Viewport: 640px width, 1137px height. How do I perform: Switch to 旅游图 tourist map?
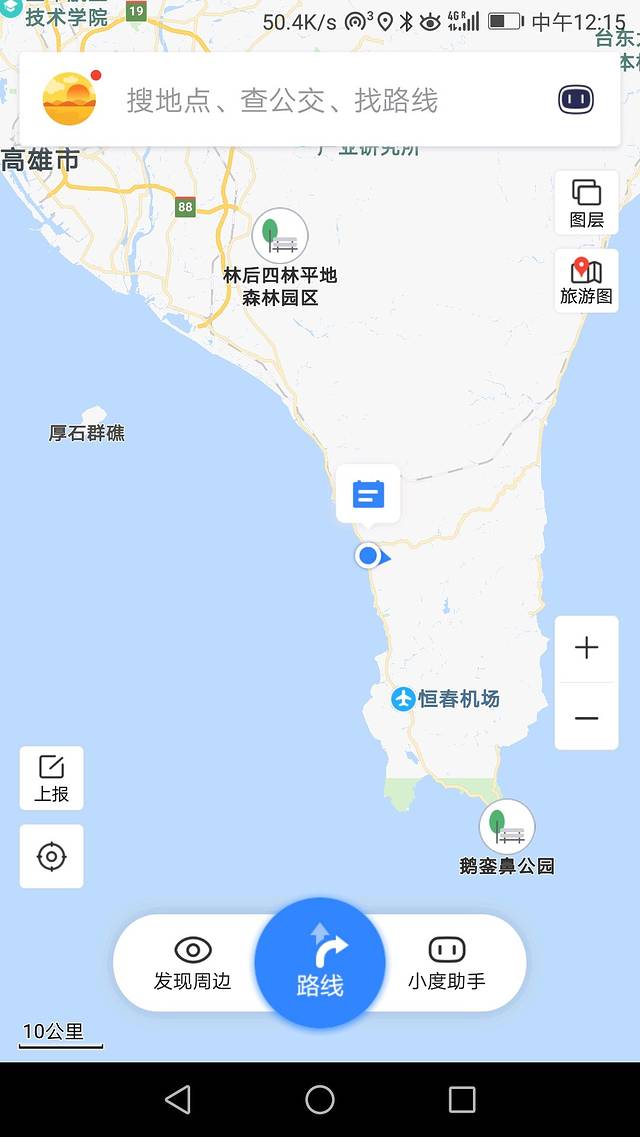(x=586, y=281)
